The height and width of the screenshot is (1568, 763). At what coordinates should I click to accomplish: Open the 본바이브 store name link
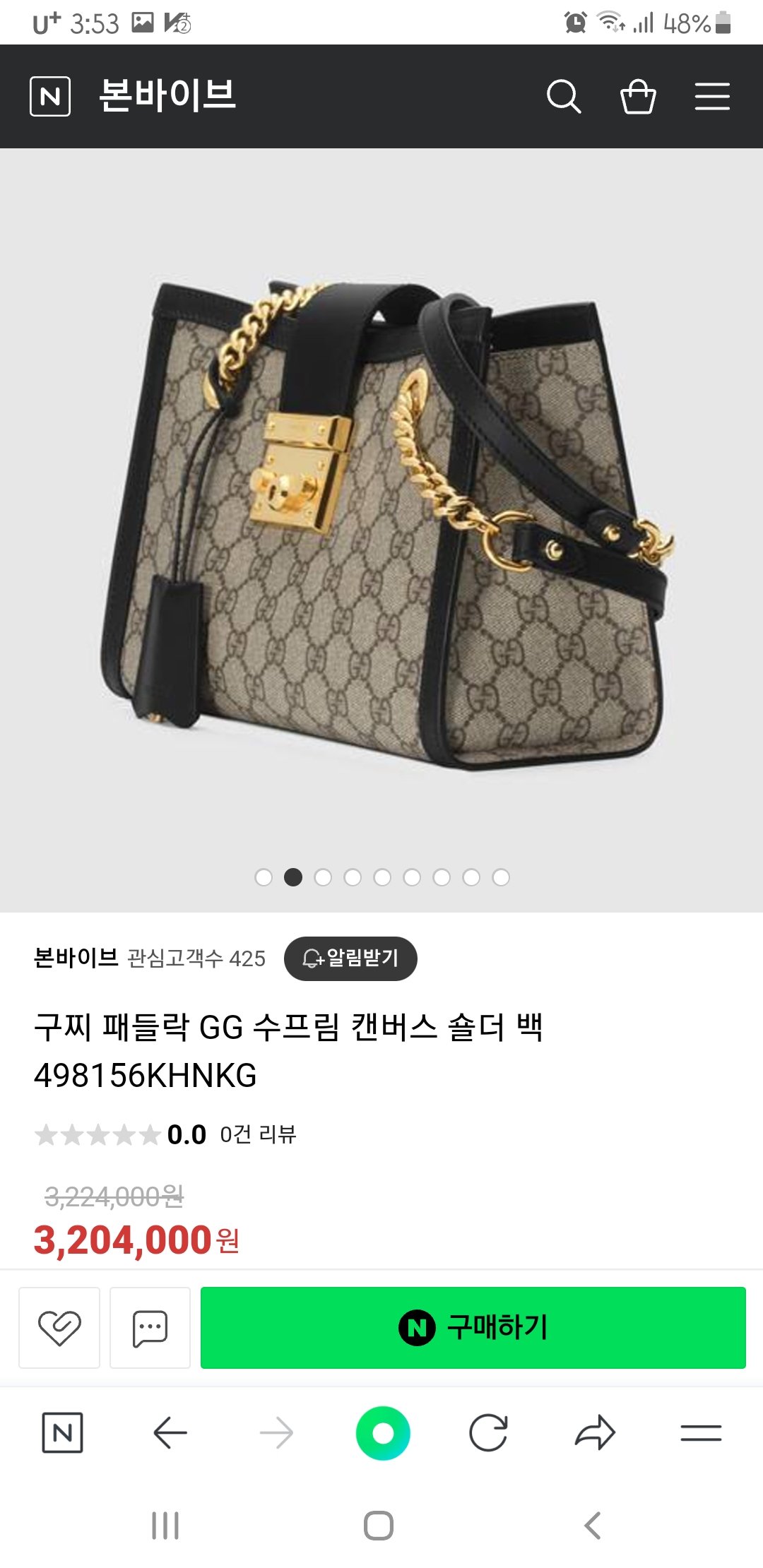[76, 958]
